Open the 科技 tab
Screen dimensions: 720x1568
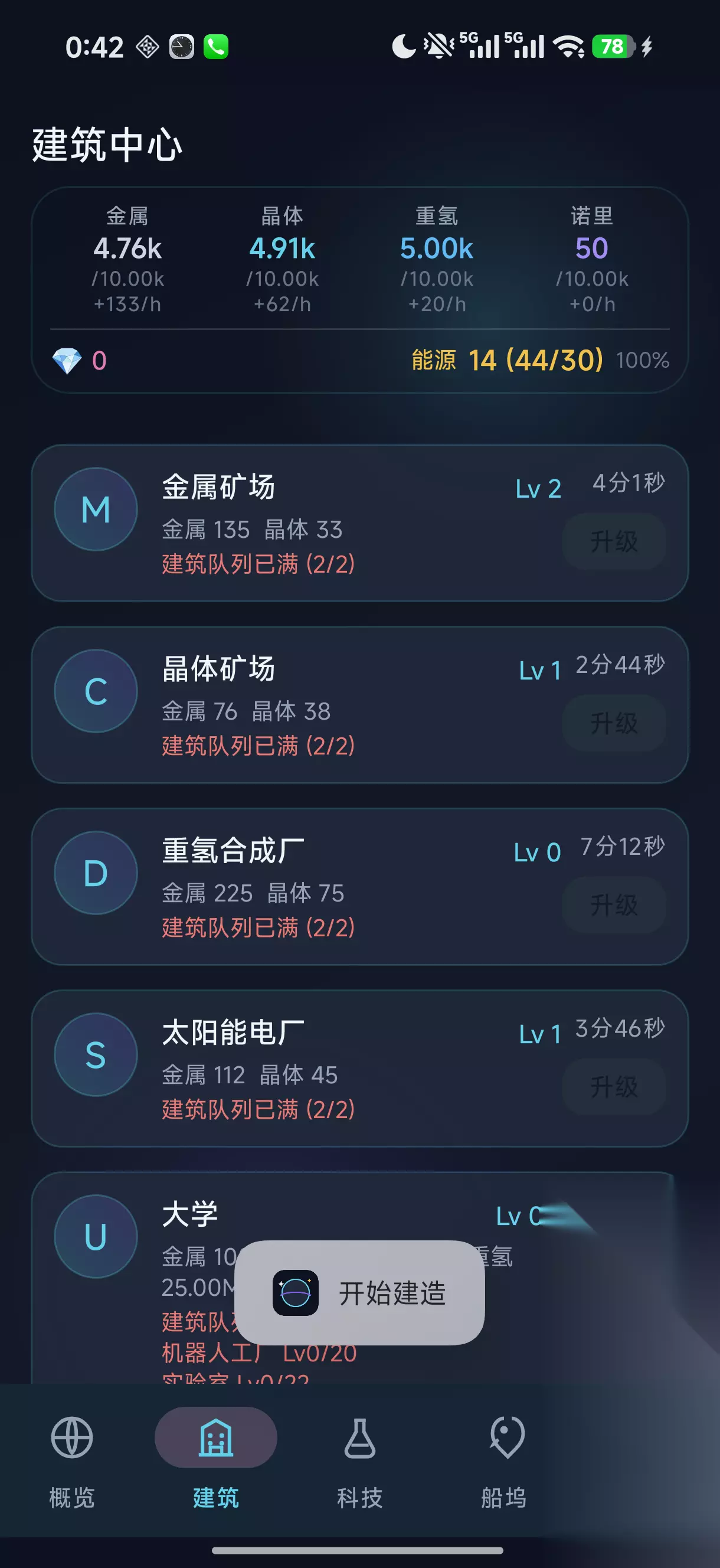coord(359,1463)
